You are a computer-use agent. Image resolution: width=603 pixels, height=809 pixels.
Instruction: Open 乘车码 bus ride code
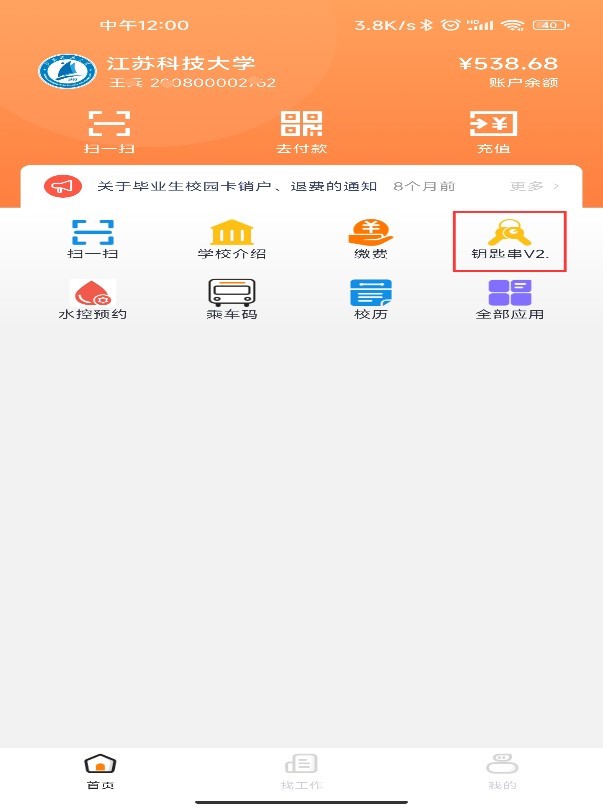coord(232,300)
